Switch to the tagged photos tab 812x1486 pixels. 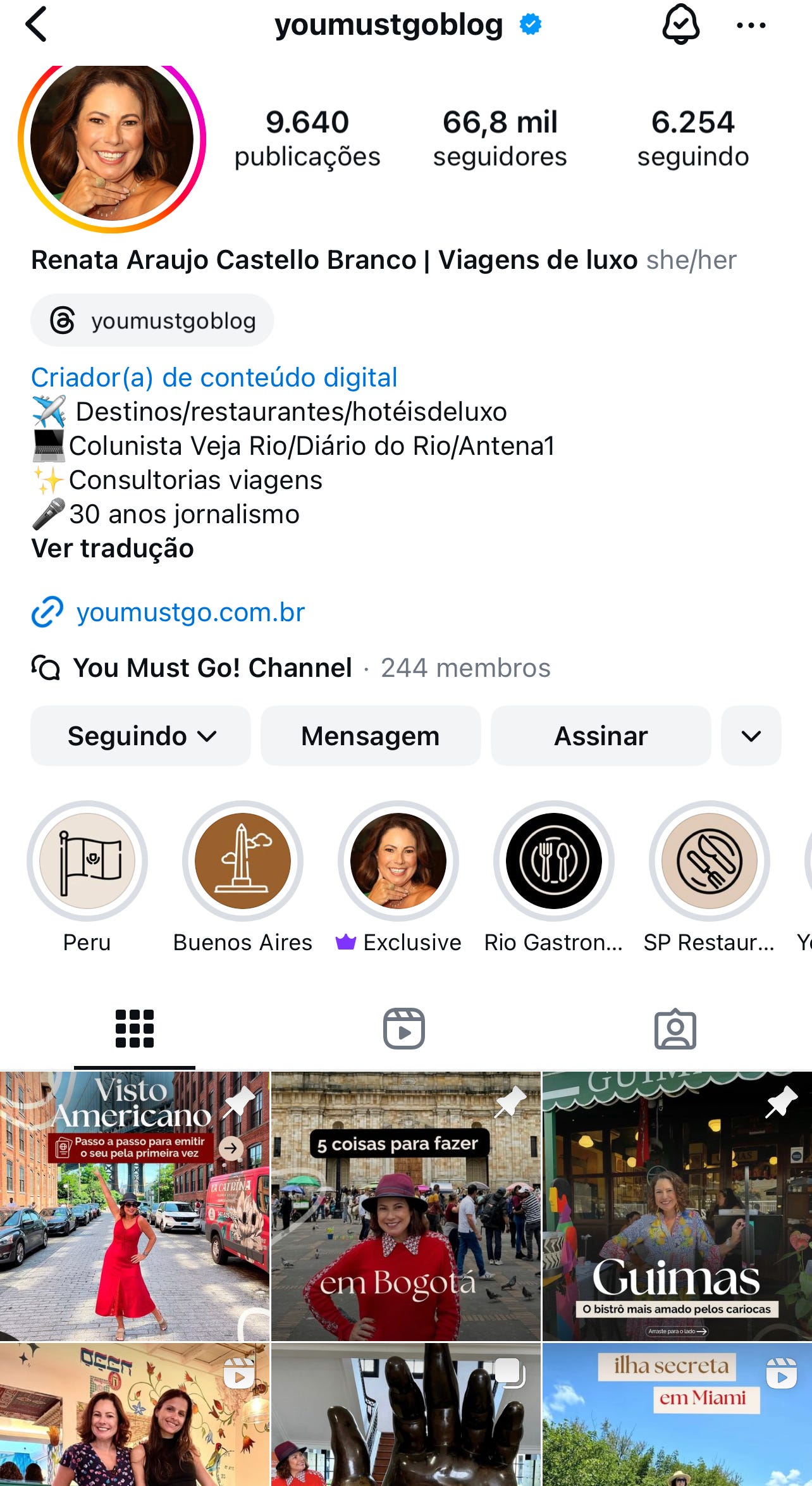(x=675, y=1029)
